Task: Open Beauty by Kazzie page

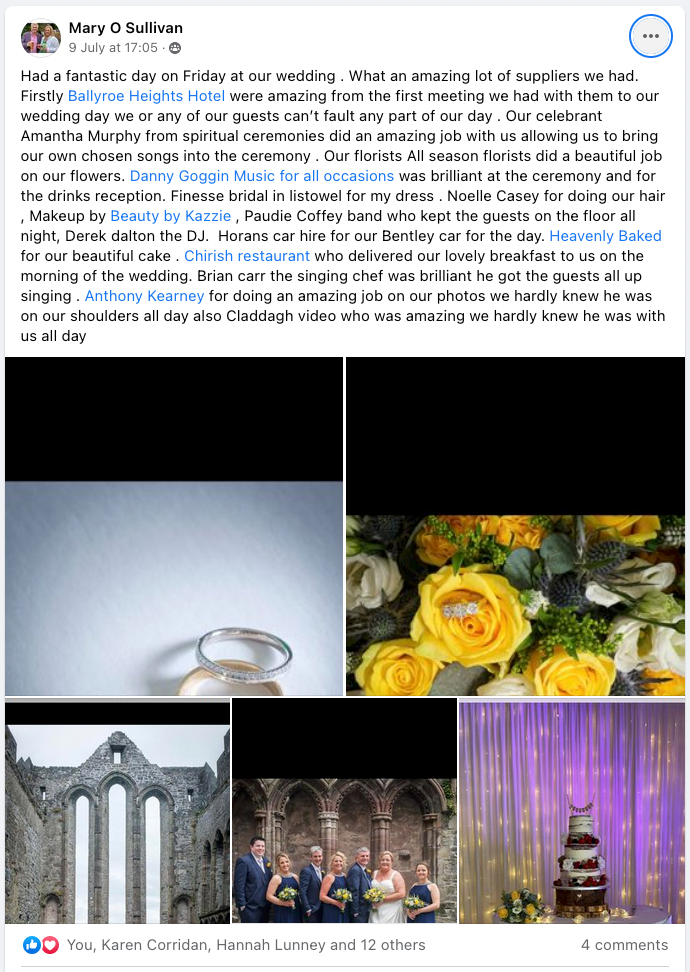Action: click(170, 216)
